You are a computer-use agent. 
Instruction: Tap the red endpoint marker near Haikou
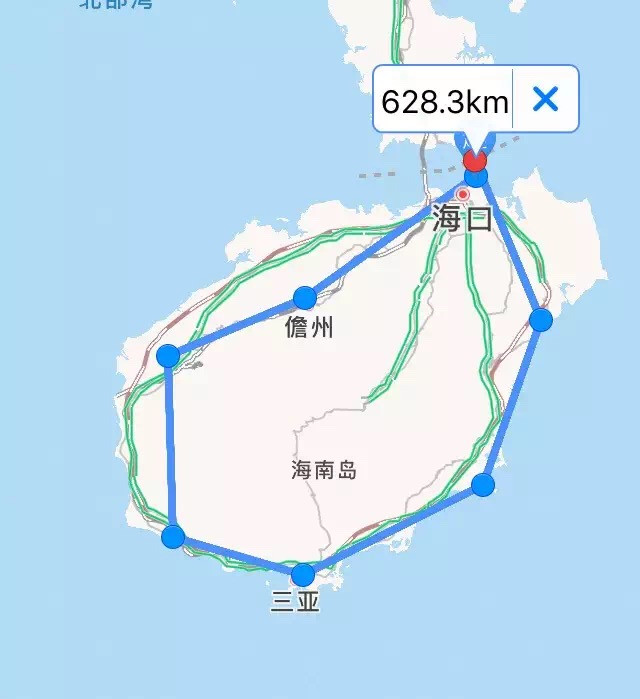pos(474,160)
